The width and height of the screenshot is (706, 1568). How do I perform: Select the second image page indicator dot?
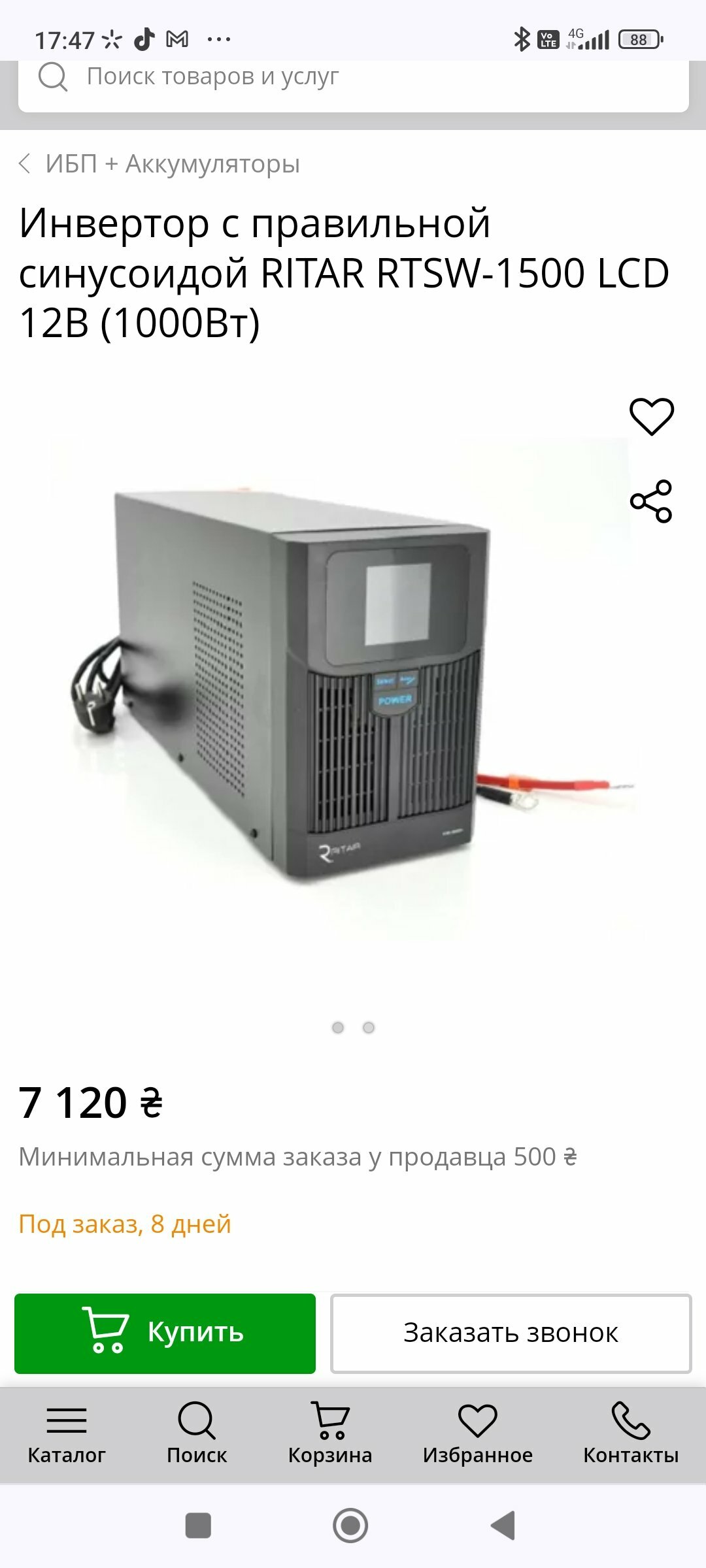(369, 1028)
